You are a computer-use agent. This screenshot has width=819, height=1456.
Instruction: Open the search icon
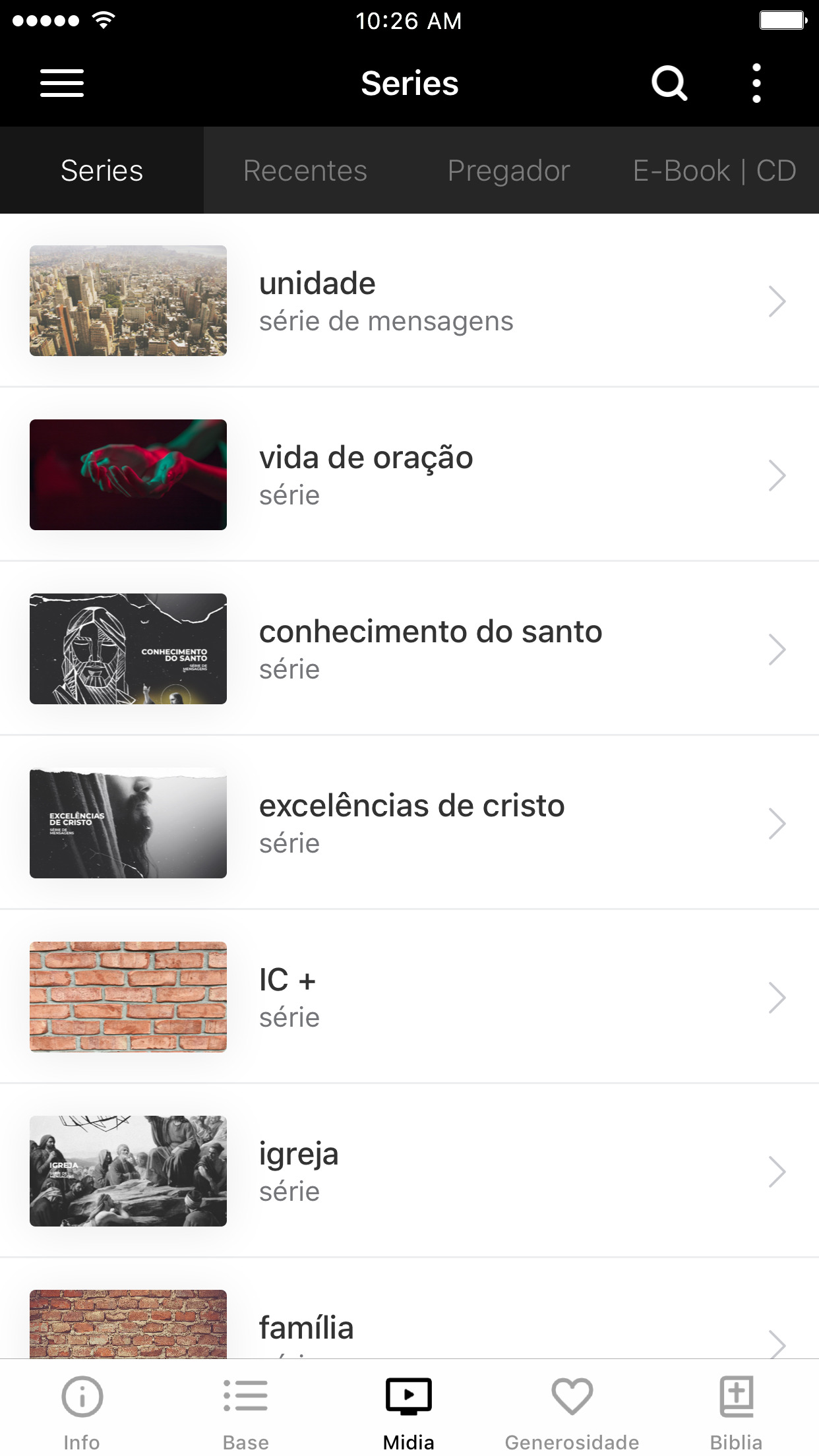[x=669, y=83]
